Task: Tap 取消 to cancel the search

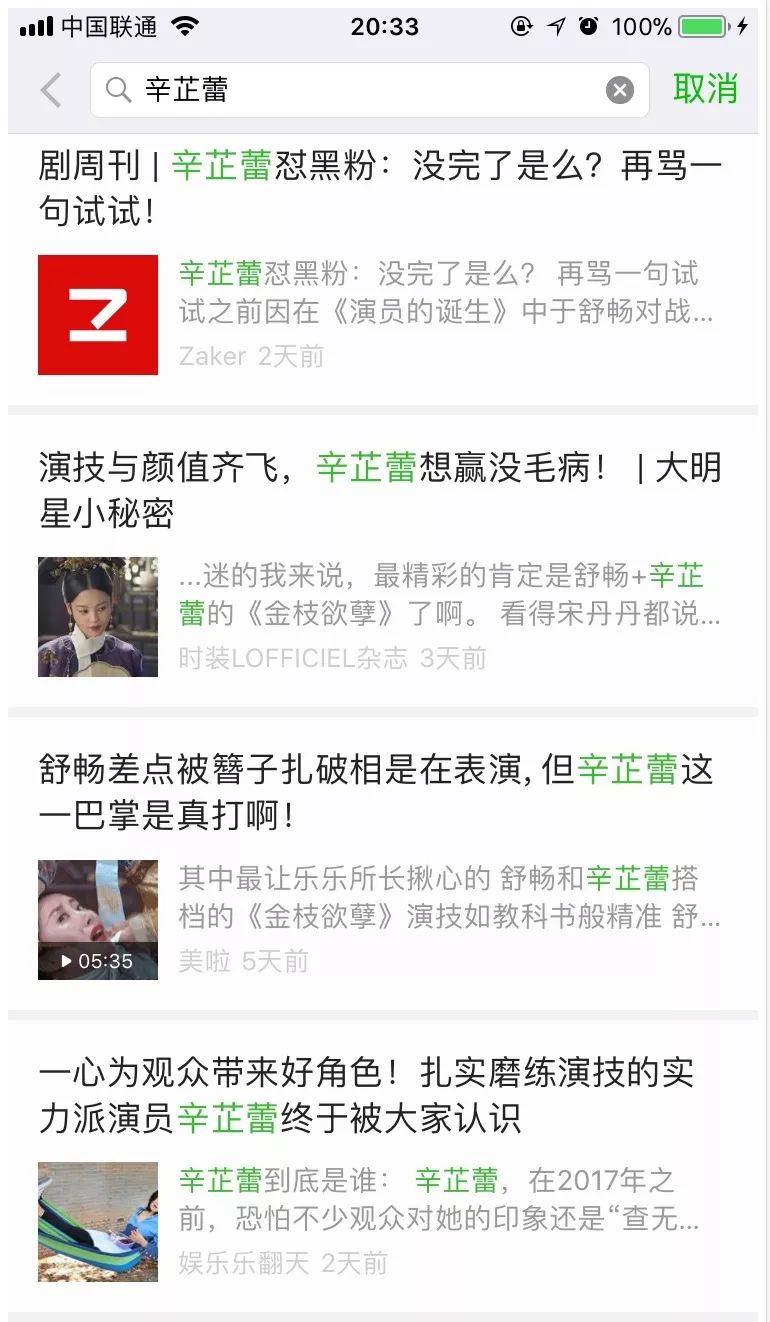Action: coord(705,89)
